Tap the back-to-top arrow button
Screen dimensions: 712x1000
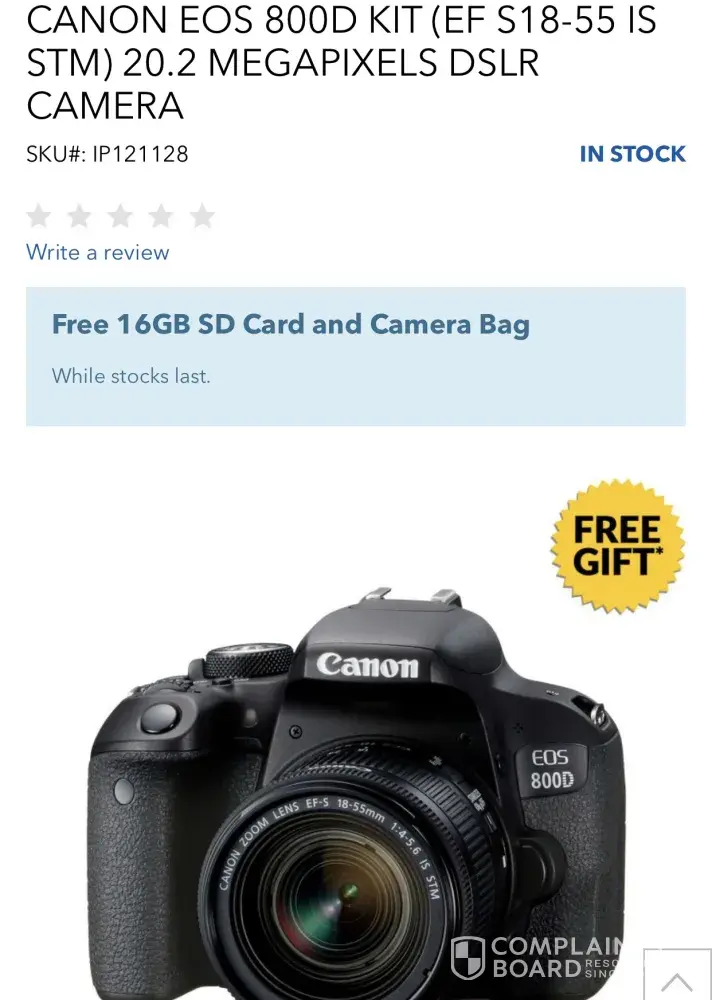click(x=677, y=976)
